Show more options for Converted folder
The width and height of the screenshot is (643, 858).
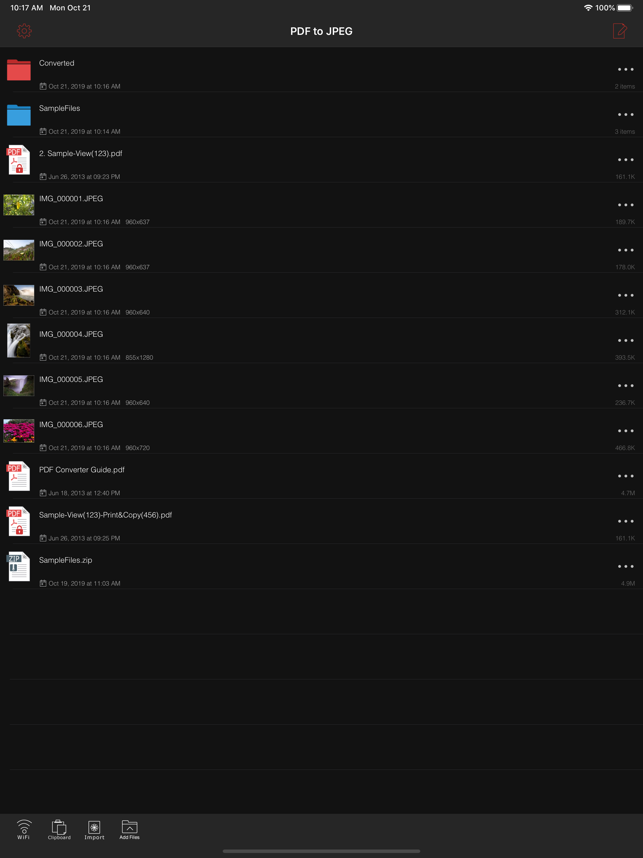(x=625, y=70)
